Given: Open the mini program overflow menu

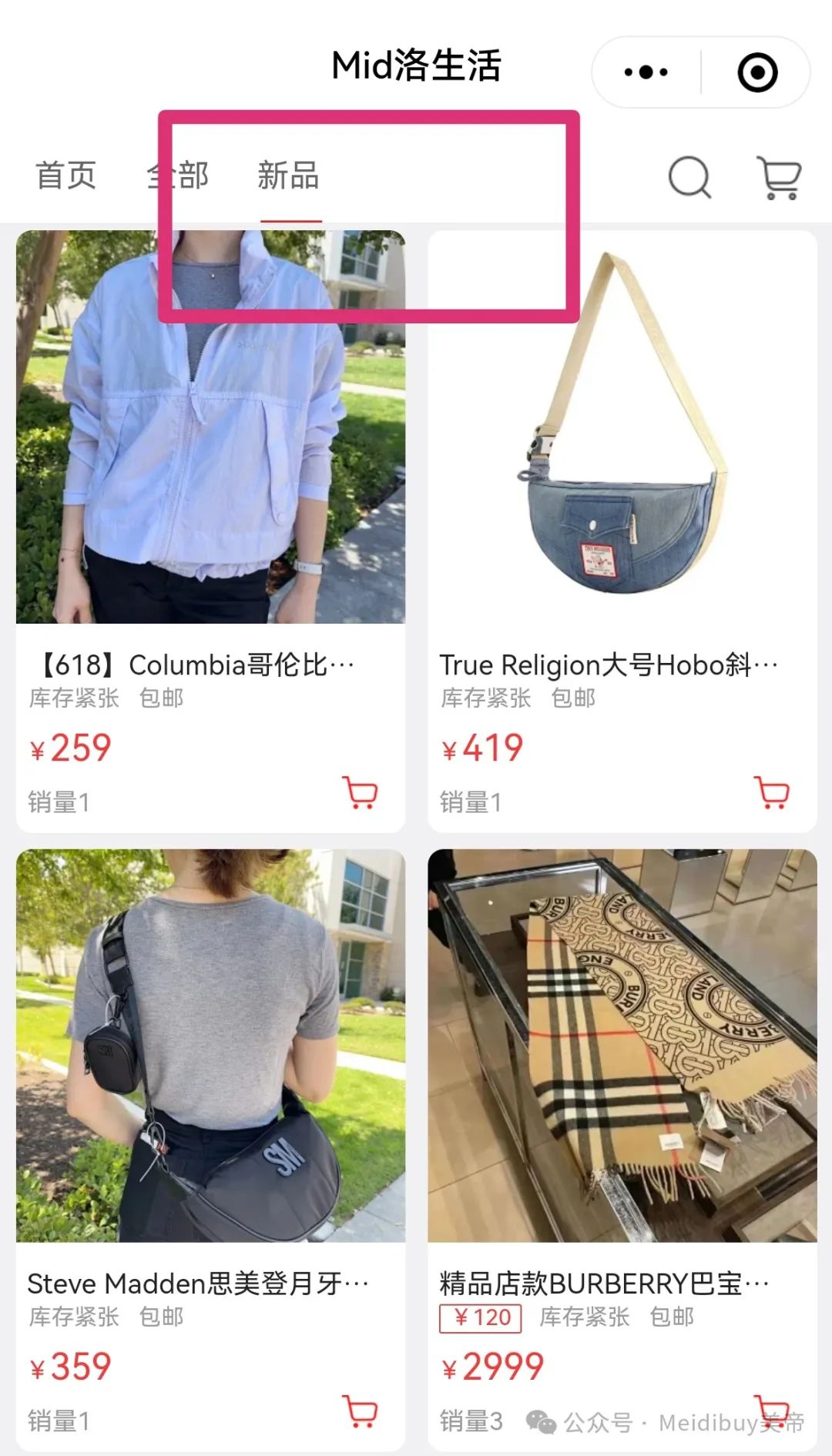Looking at the screenshot, I should coord(646,72).
